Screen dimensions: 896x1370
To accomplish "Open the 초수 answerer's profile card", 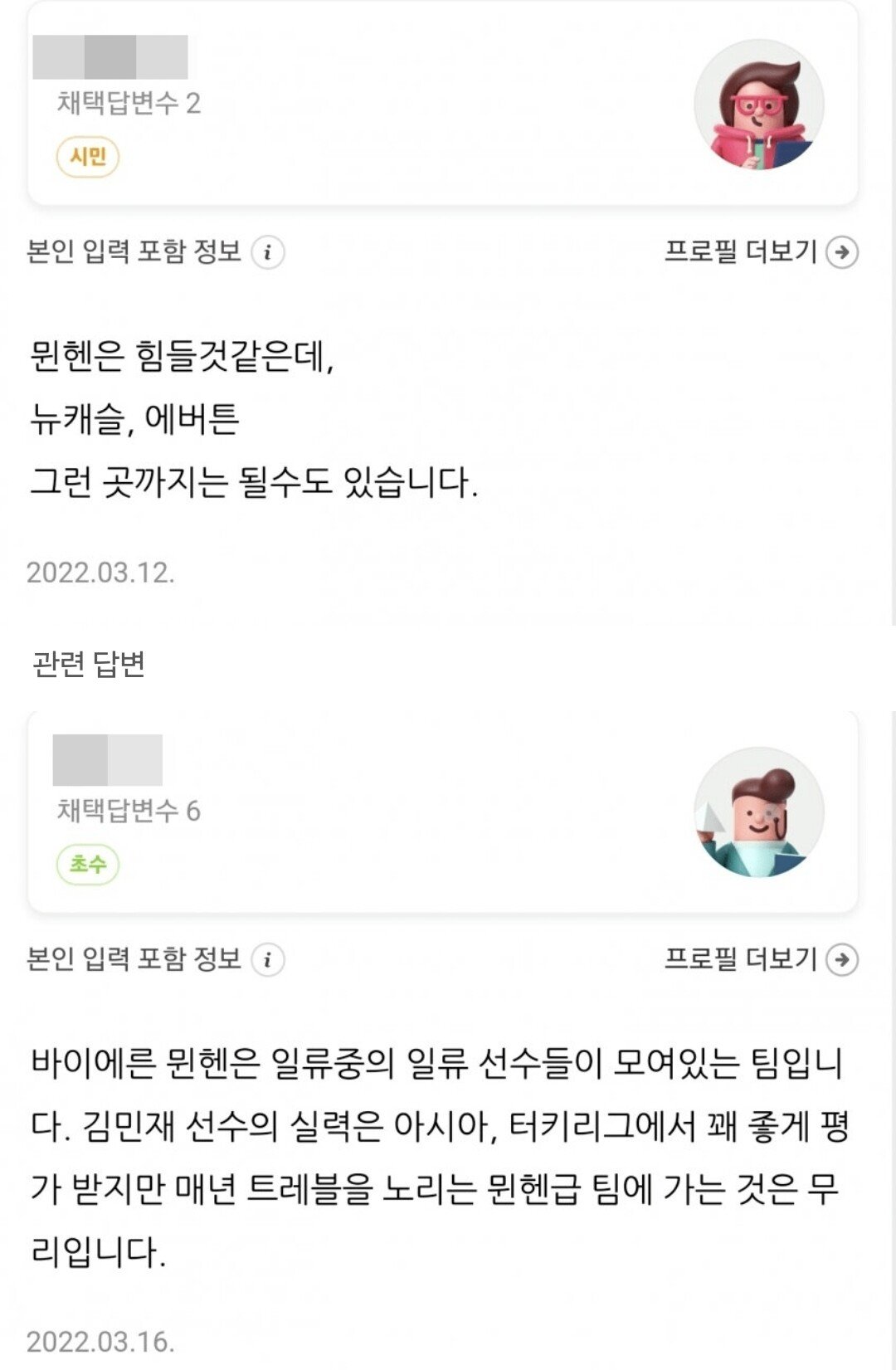I will [x=442, y=812].
